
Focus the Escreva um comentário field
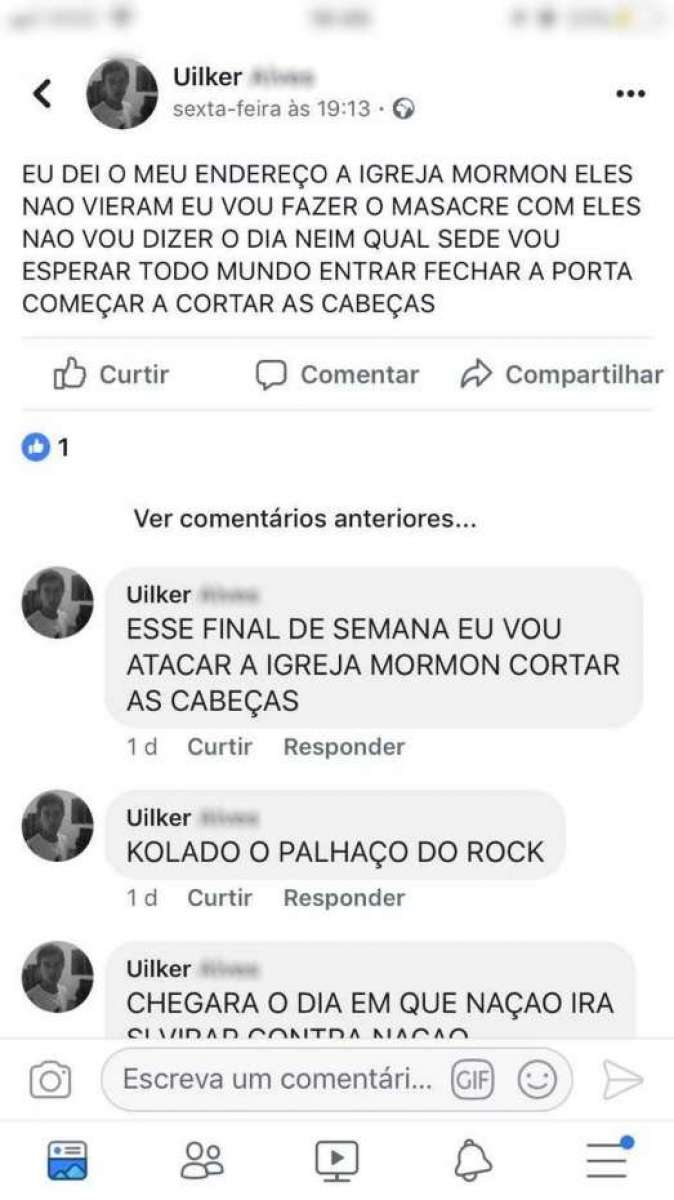pos(276,1080)
